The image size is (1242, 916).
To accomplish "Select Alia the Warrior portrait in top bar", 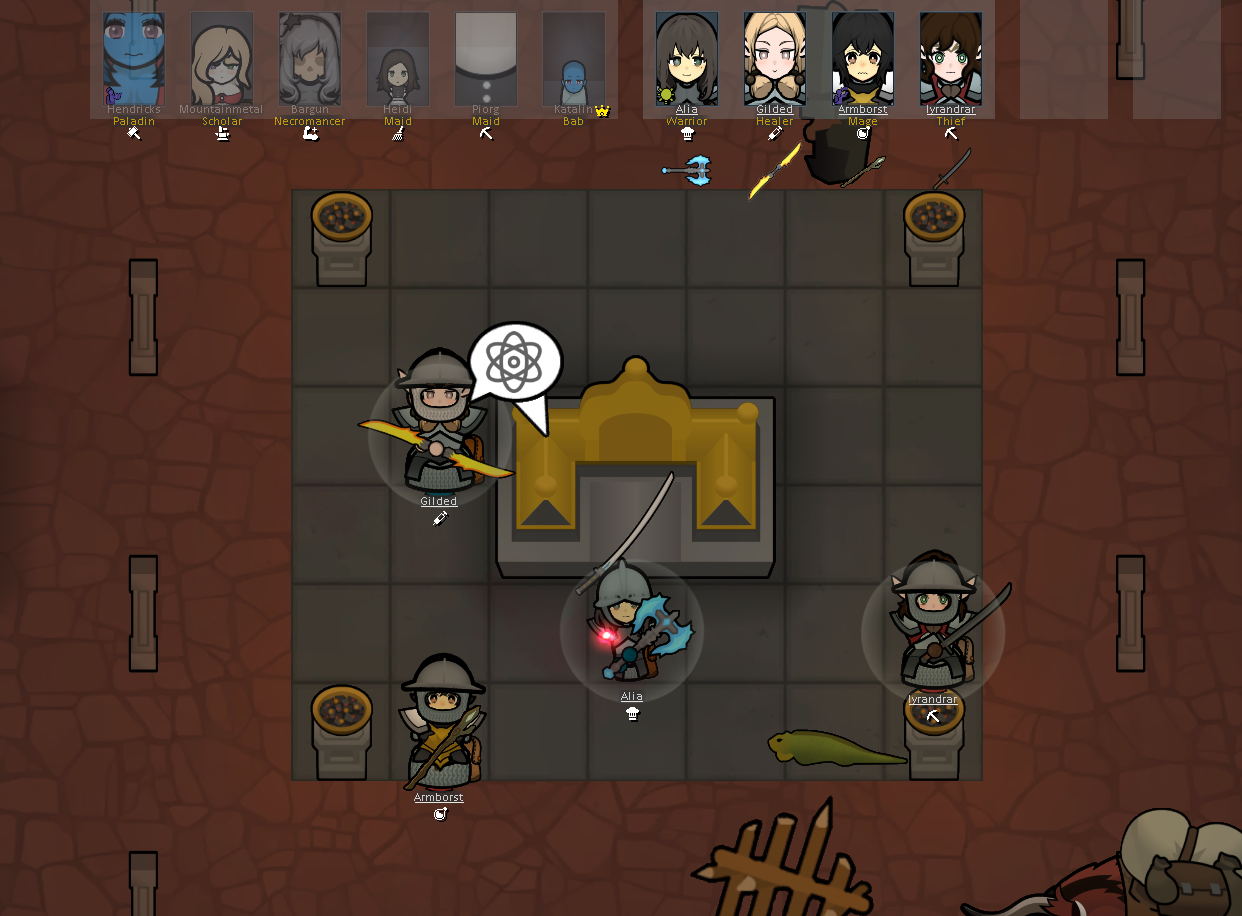I will pos(687,59).
